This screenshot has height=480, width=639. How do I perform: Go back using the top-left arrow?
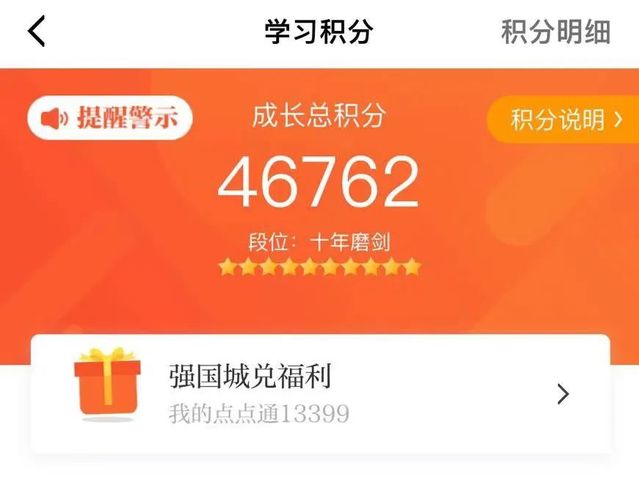coord(37,32)
